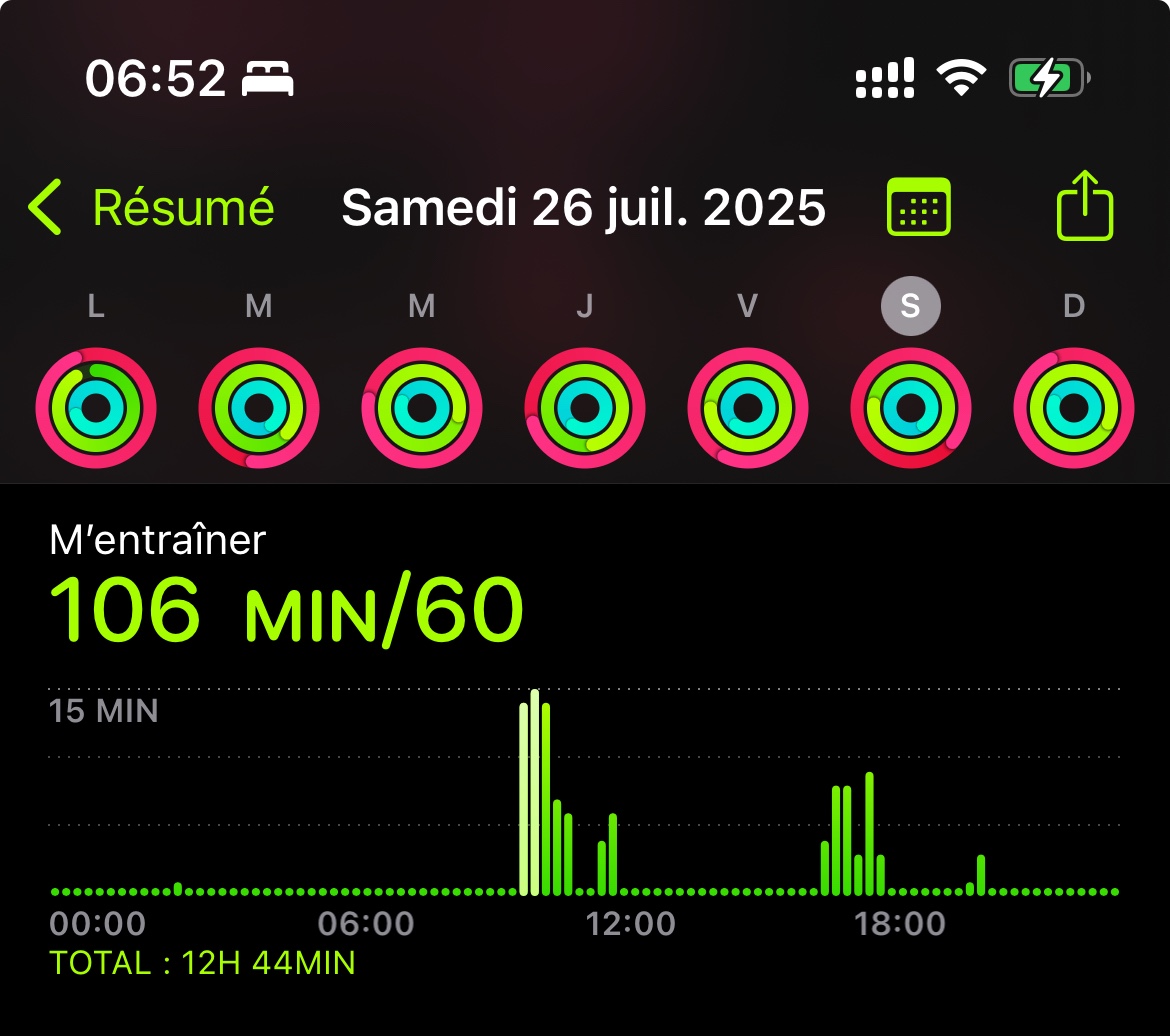This screenshot has width=1170, height=1036.
Task: Switch to Thursday (J) rings
Action: click(x=585, y=408)
